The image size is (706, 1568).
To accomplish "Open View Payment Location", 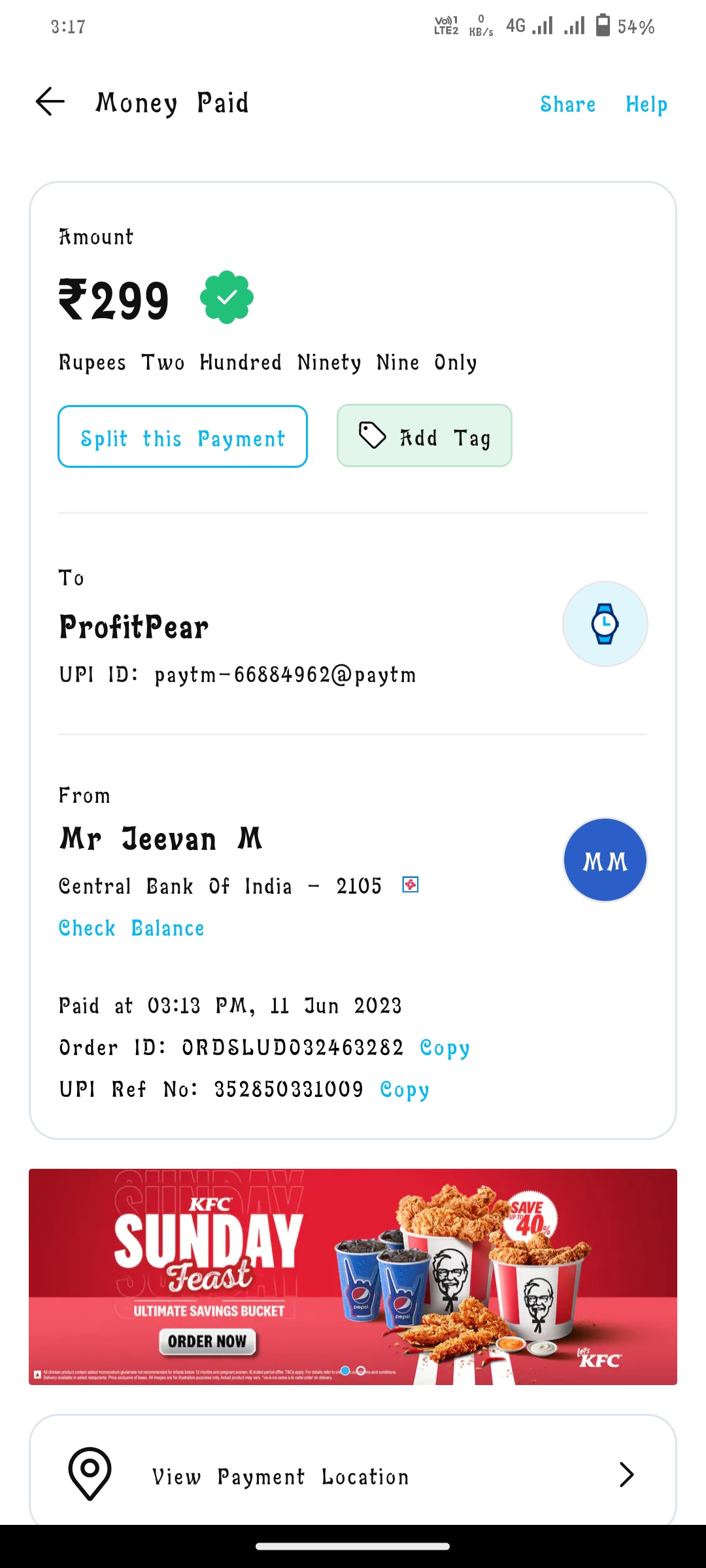I will coord(353,1475).
